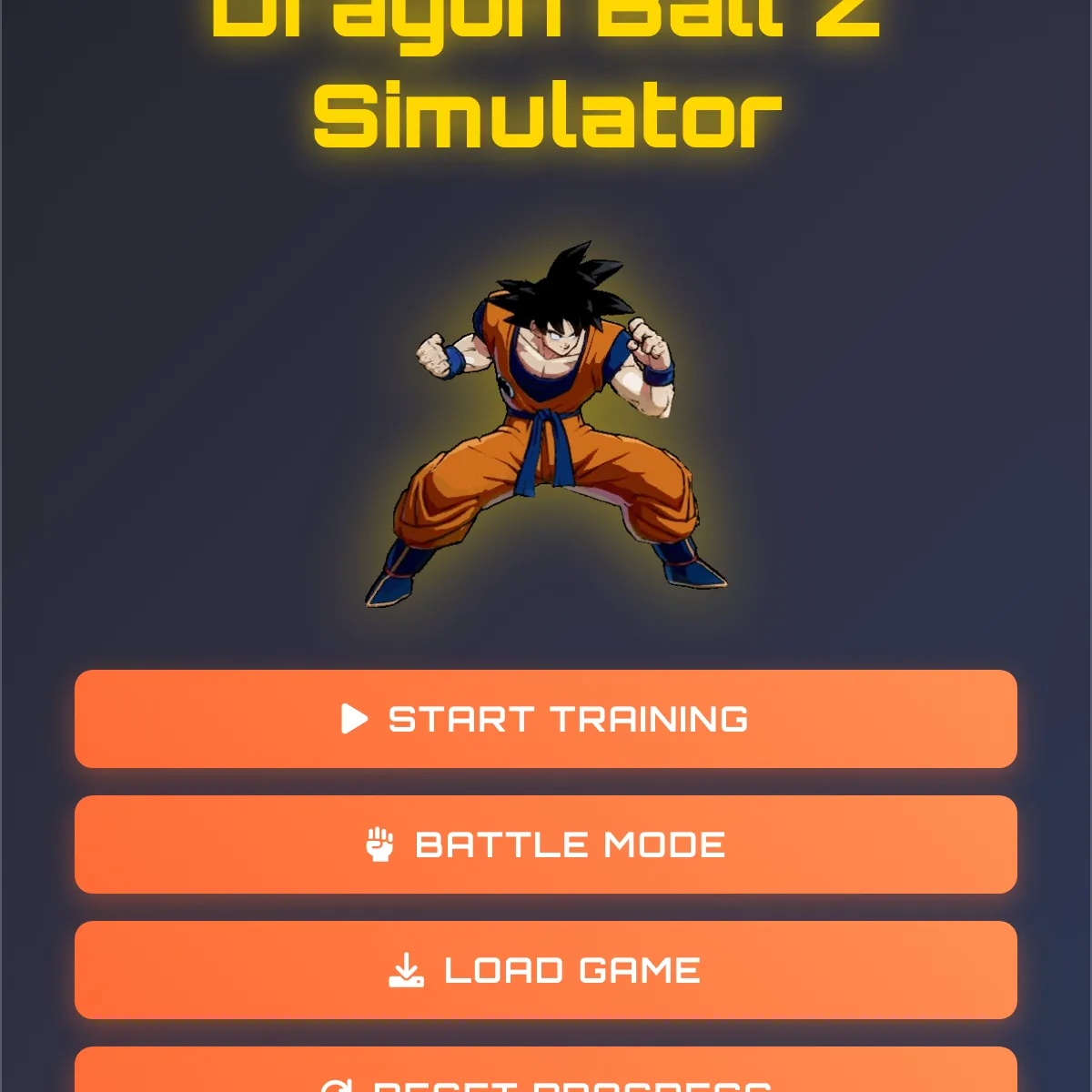This screenshot has width=1092, height=1092.
Task: Open the Load Game option
Action: click(x=545, y=970)
